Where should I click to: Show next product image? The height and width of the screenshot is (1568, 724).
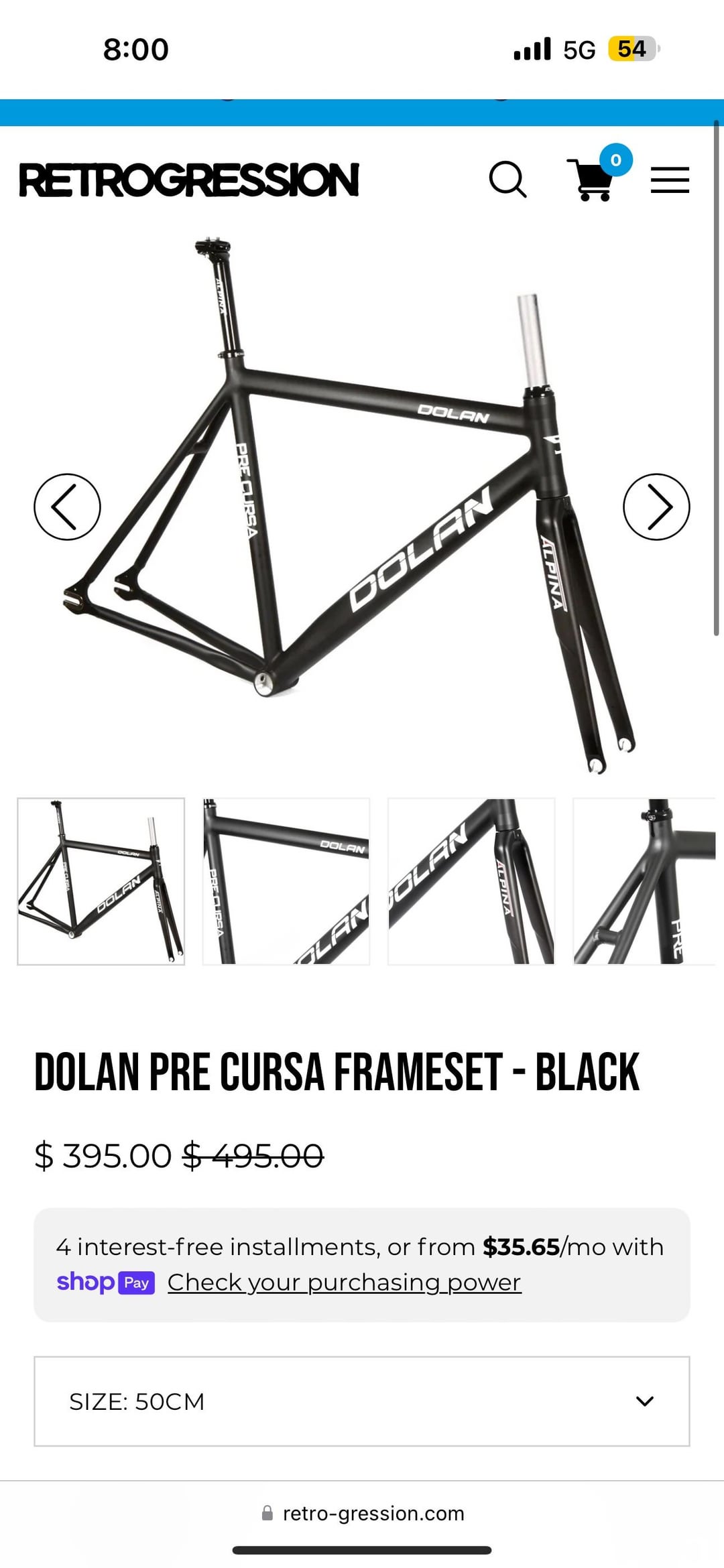point(656,507)
